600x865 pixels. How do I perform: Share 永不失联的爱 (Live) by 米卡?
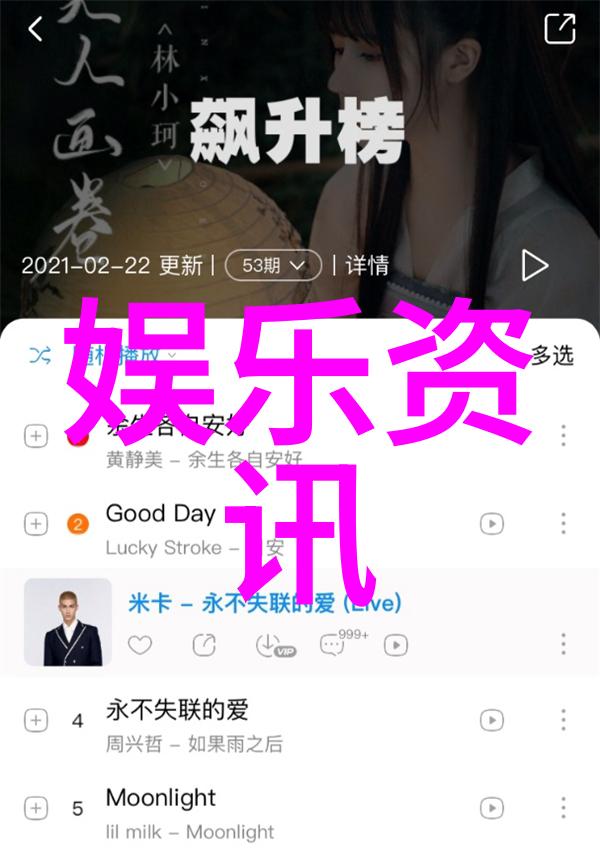click(204, 645)
